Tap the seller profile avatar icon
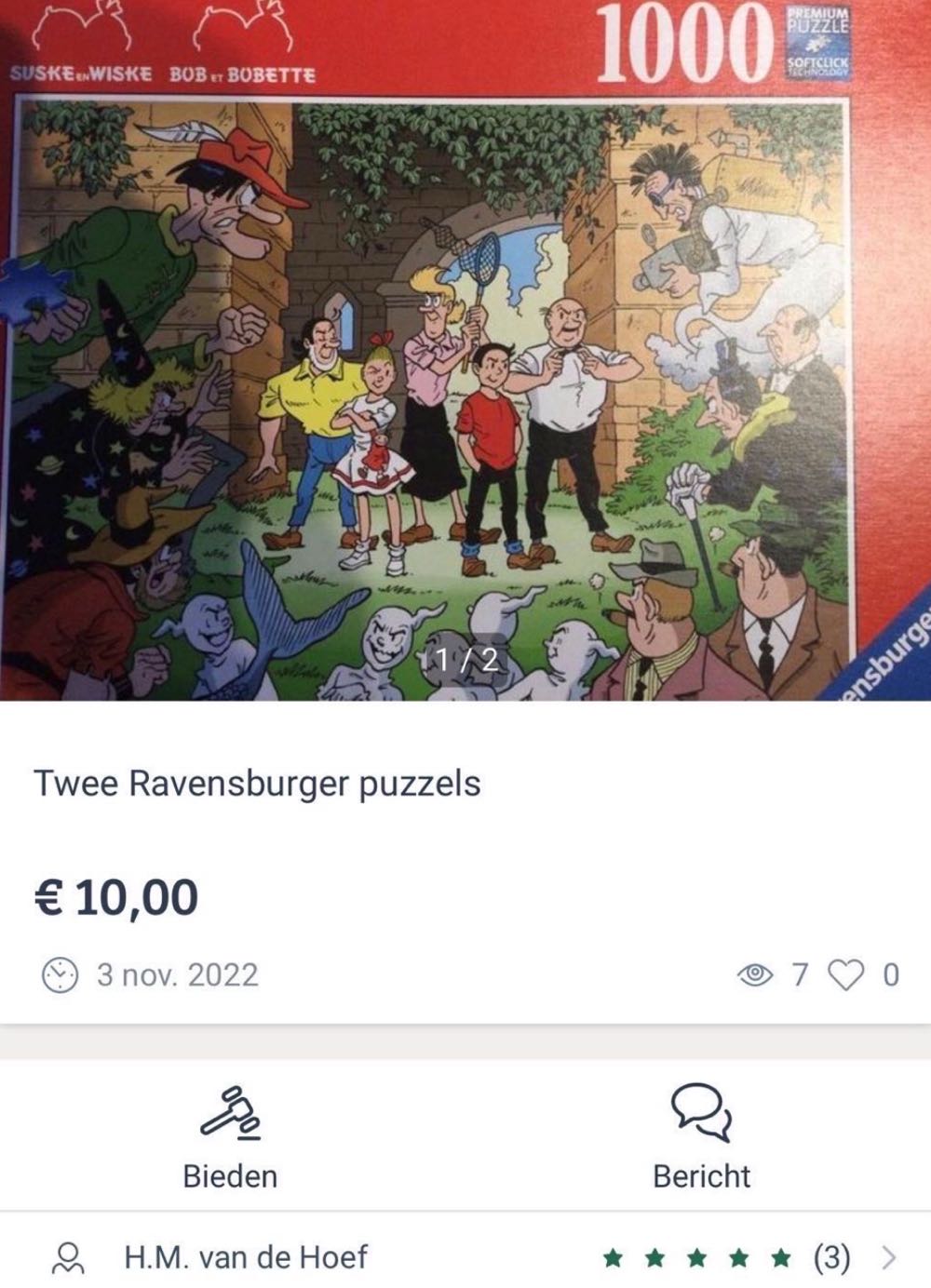 (69, 1260)
